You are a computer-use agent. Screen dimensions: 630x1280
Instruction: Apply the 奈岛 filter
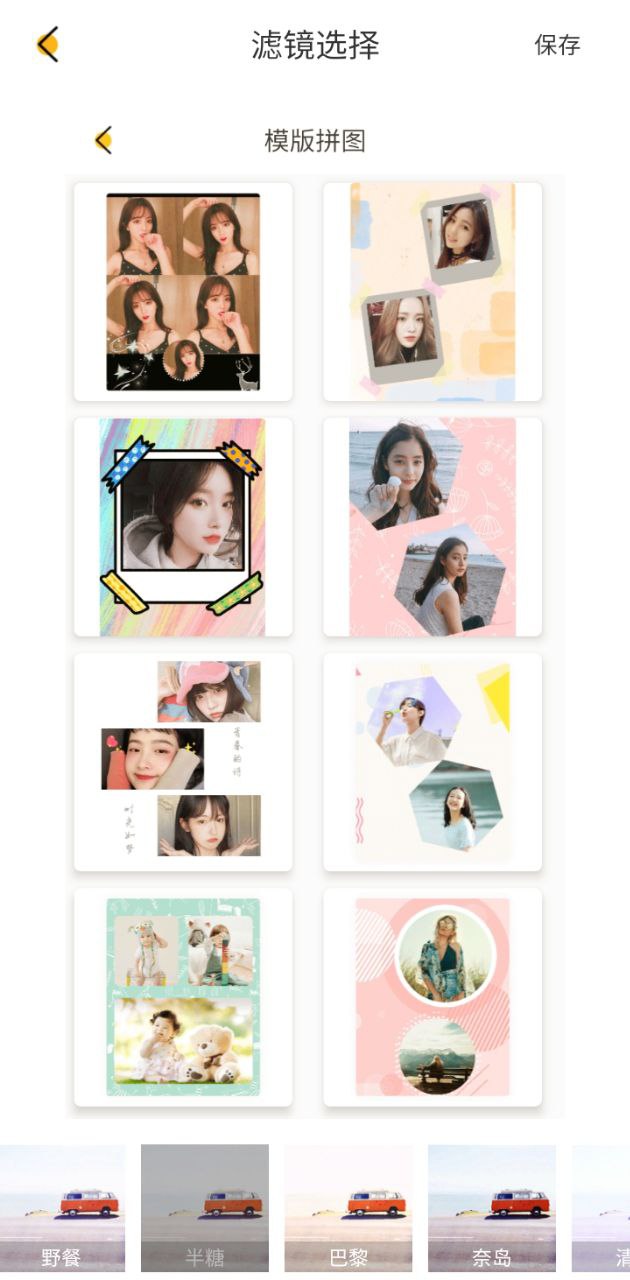[x=491, y=1208]
